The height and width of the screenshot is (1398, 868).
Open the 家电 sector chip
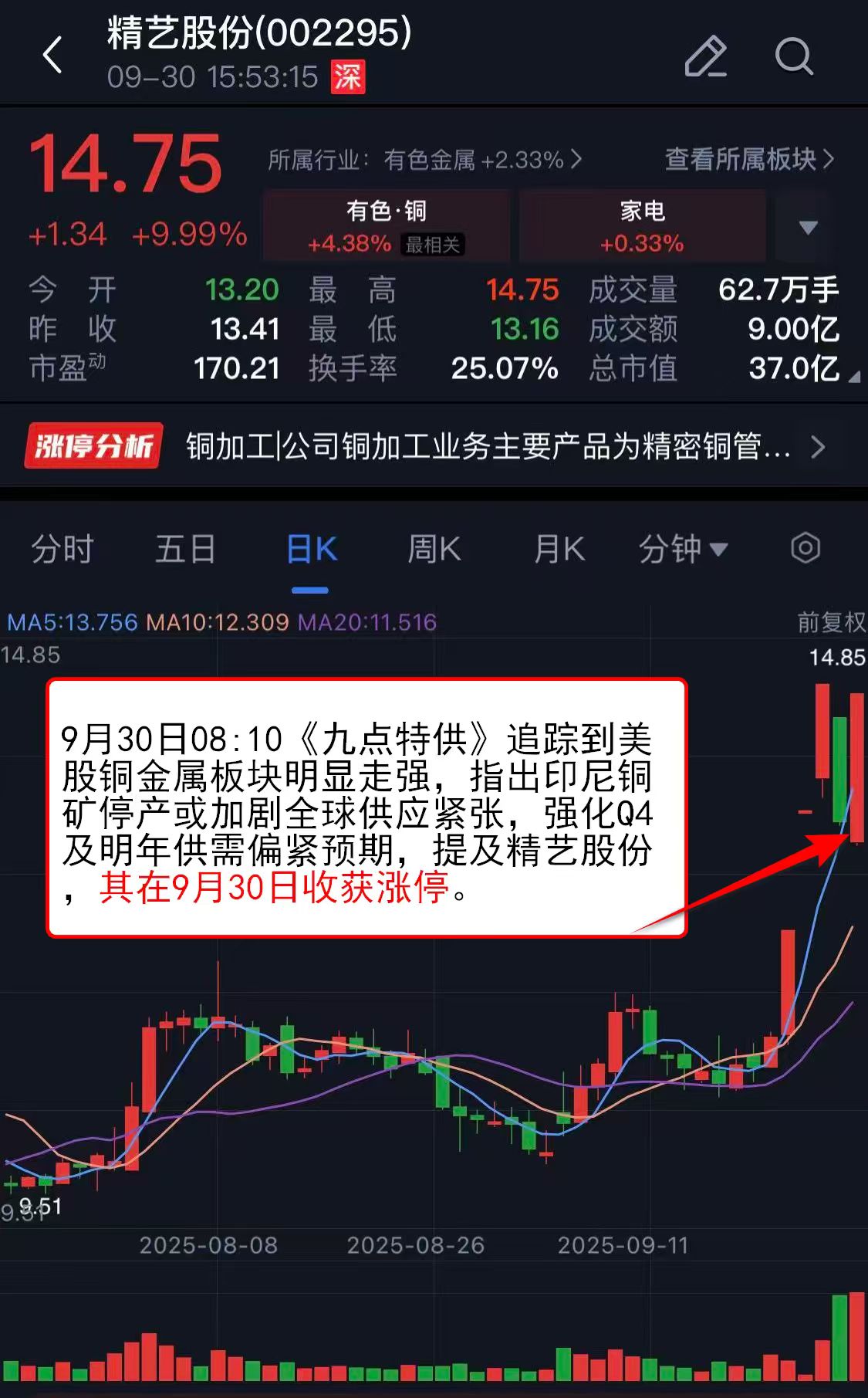[642, 226]
